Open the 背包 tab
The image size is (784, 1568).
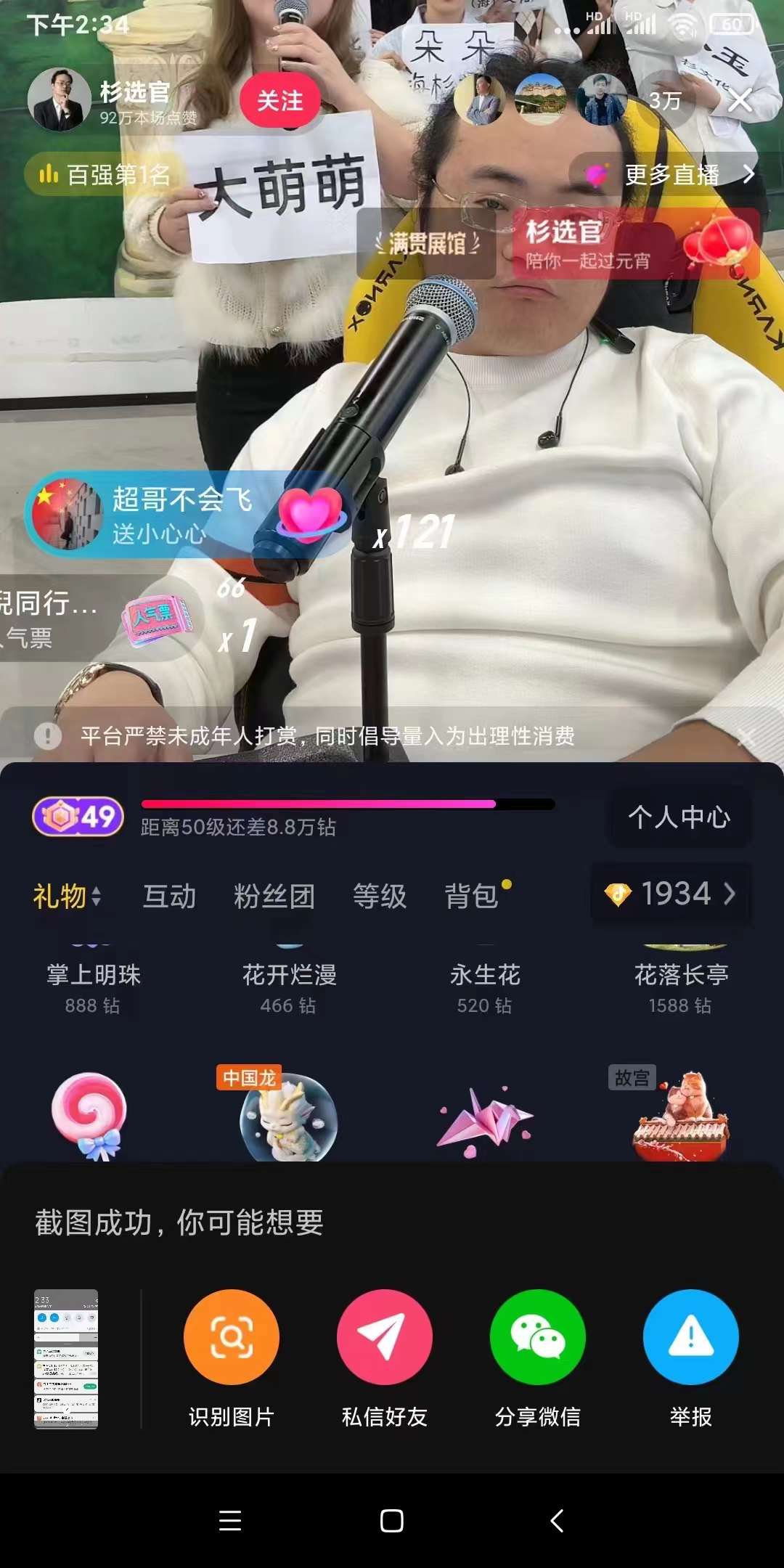[x=472, y=897]
